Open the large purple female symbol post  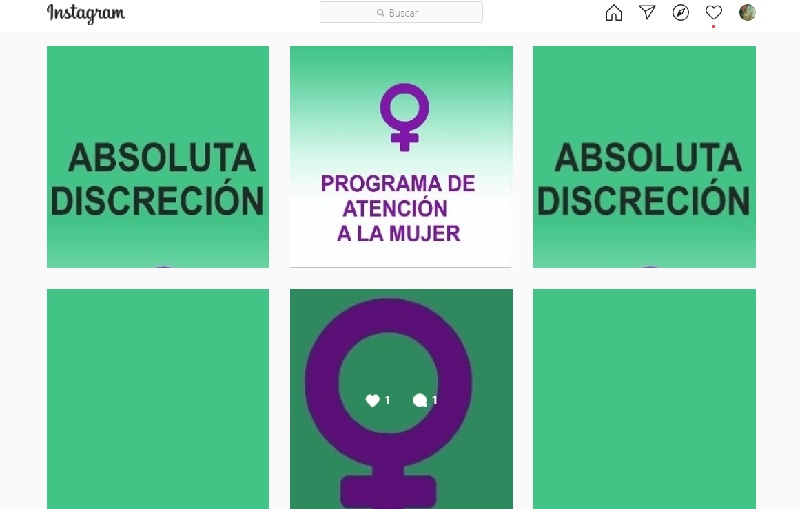(401, 399)
